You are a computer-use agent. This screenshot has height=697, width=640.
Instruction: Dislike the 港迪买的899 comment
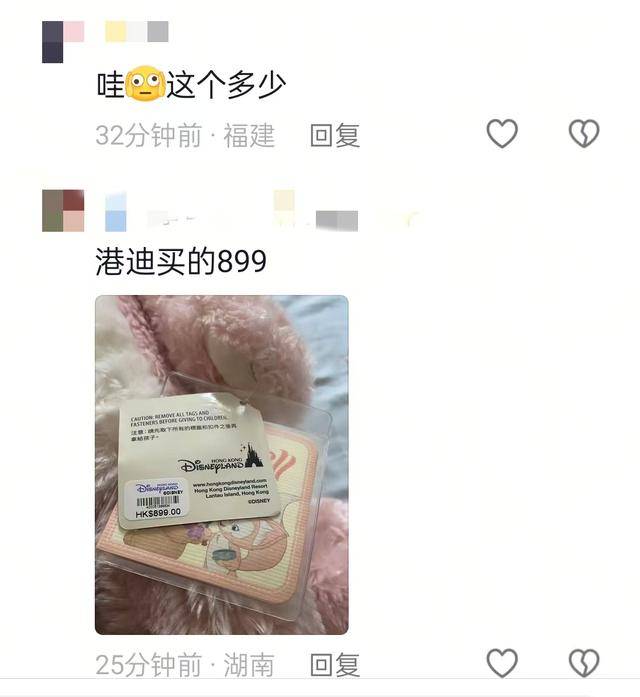(x=583, y=663)
